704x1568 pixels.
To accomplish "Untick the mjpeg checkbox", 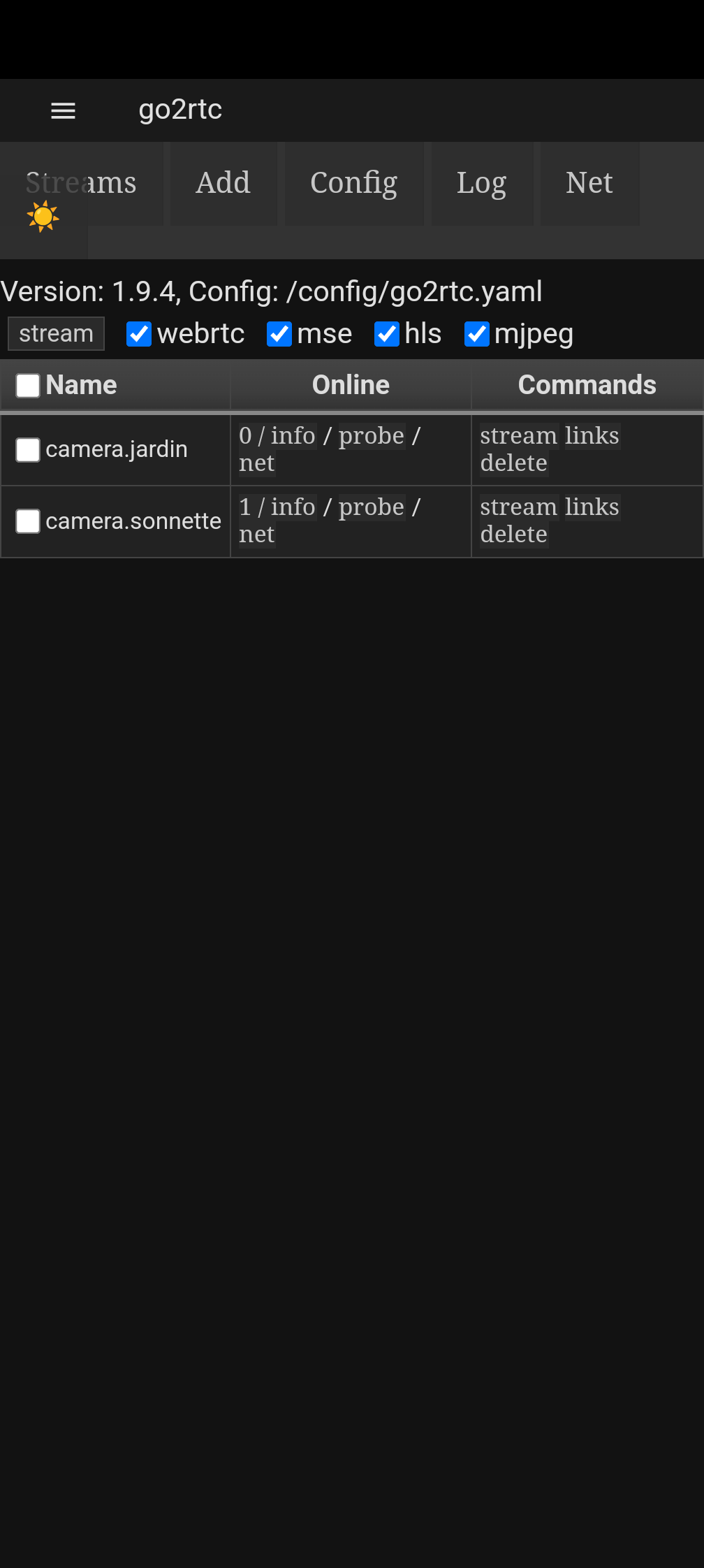I will point(477,334).
